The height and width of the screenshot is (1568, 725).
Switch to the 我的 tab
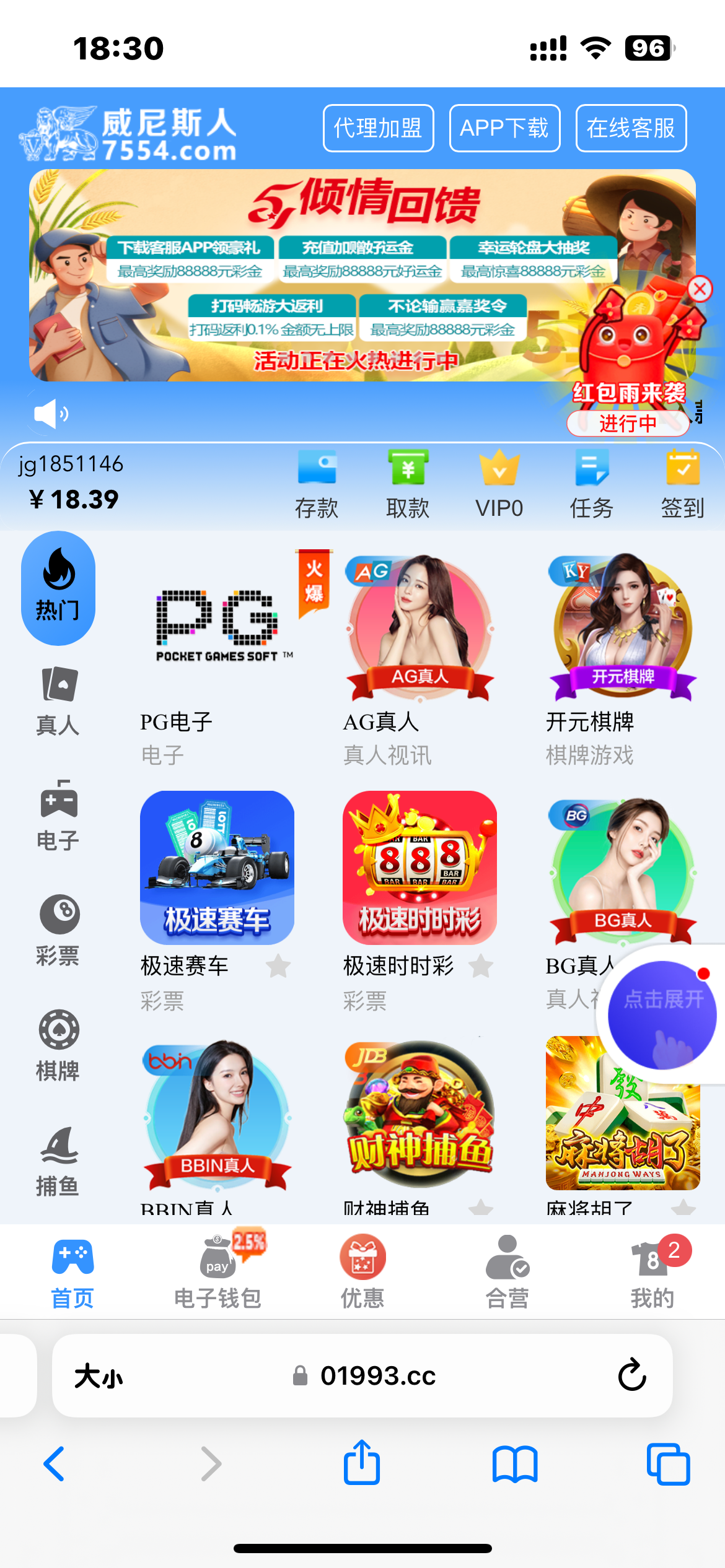652,1271
